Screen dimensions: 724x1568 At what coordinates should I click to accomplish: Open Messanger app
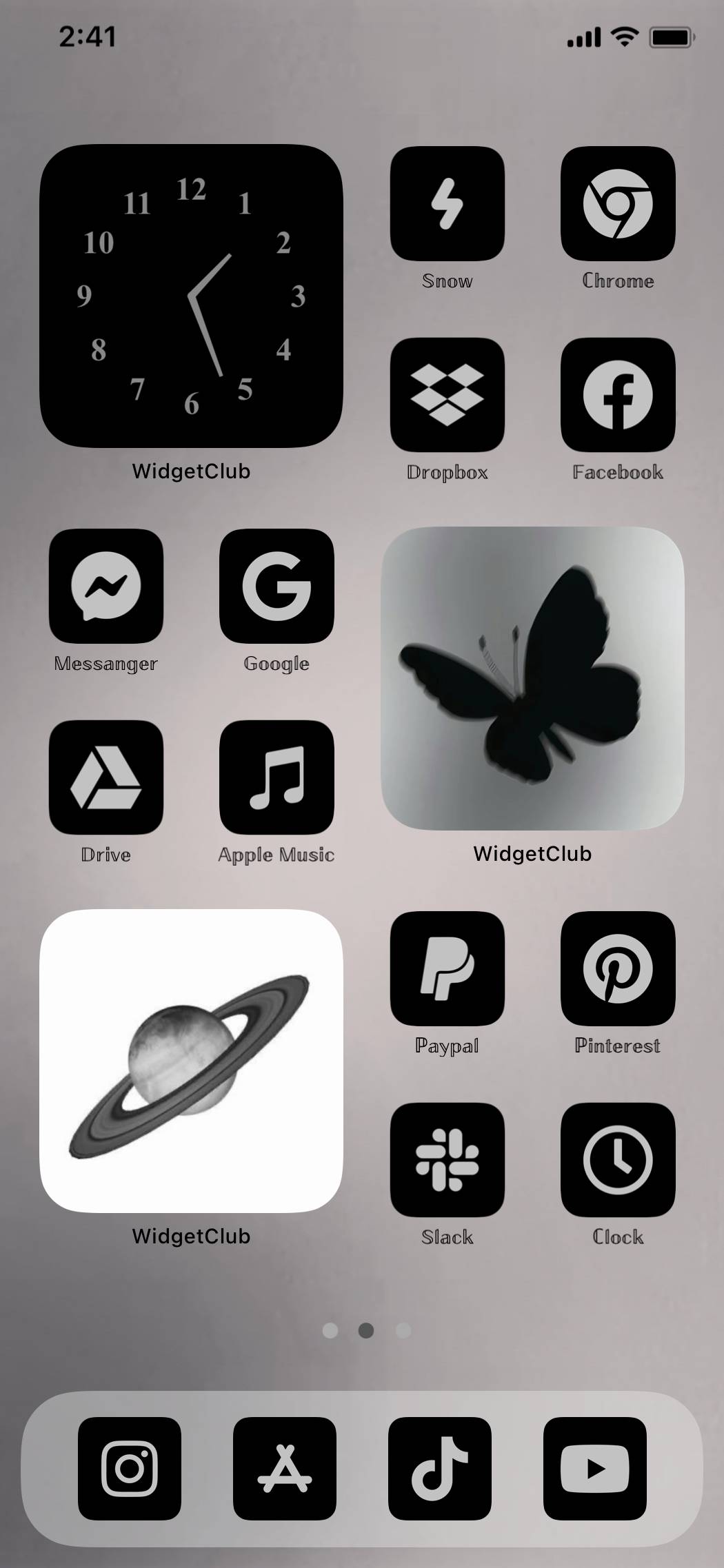(x=106, y=586)
